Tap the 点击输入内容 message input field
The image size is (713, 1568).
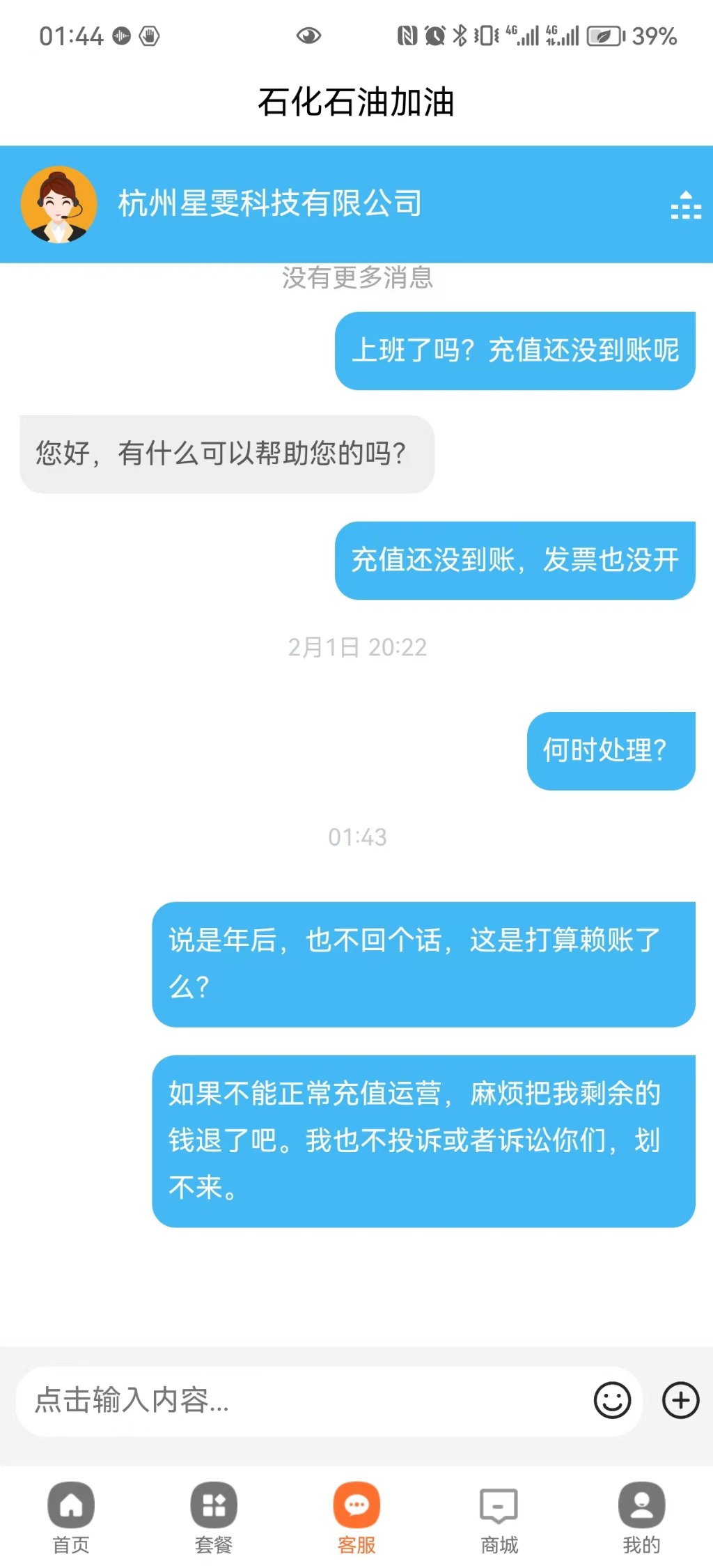299,1400
